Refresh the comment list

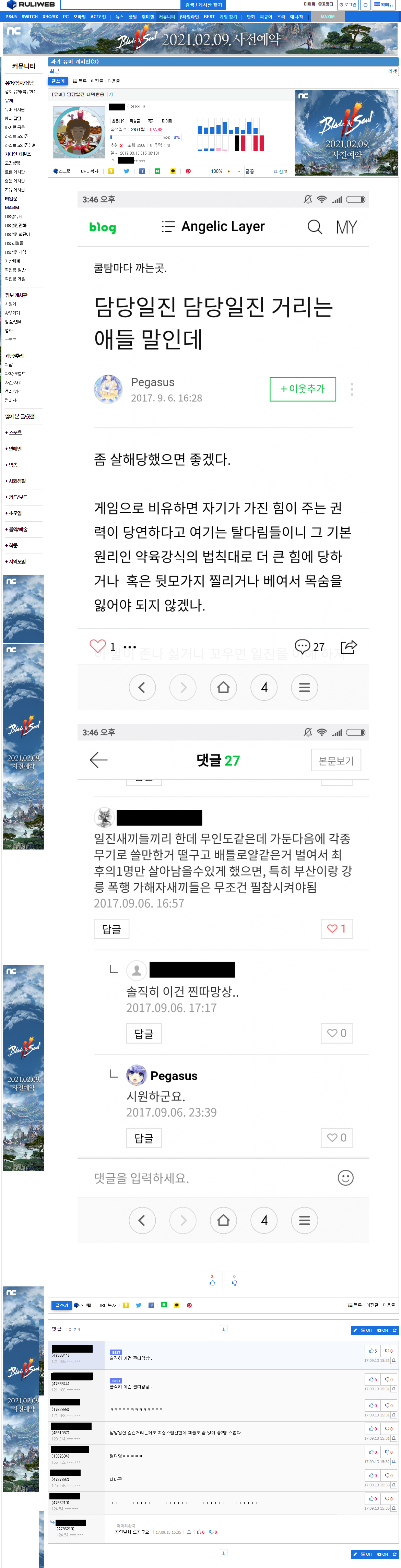394,1330
